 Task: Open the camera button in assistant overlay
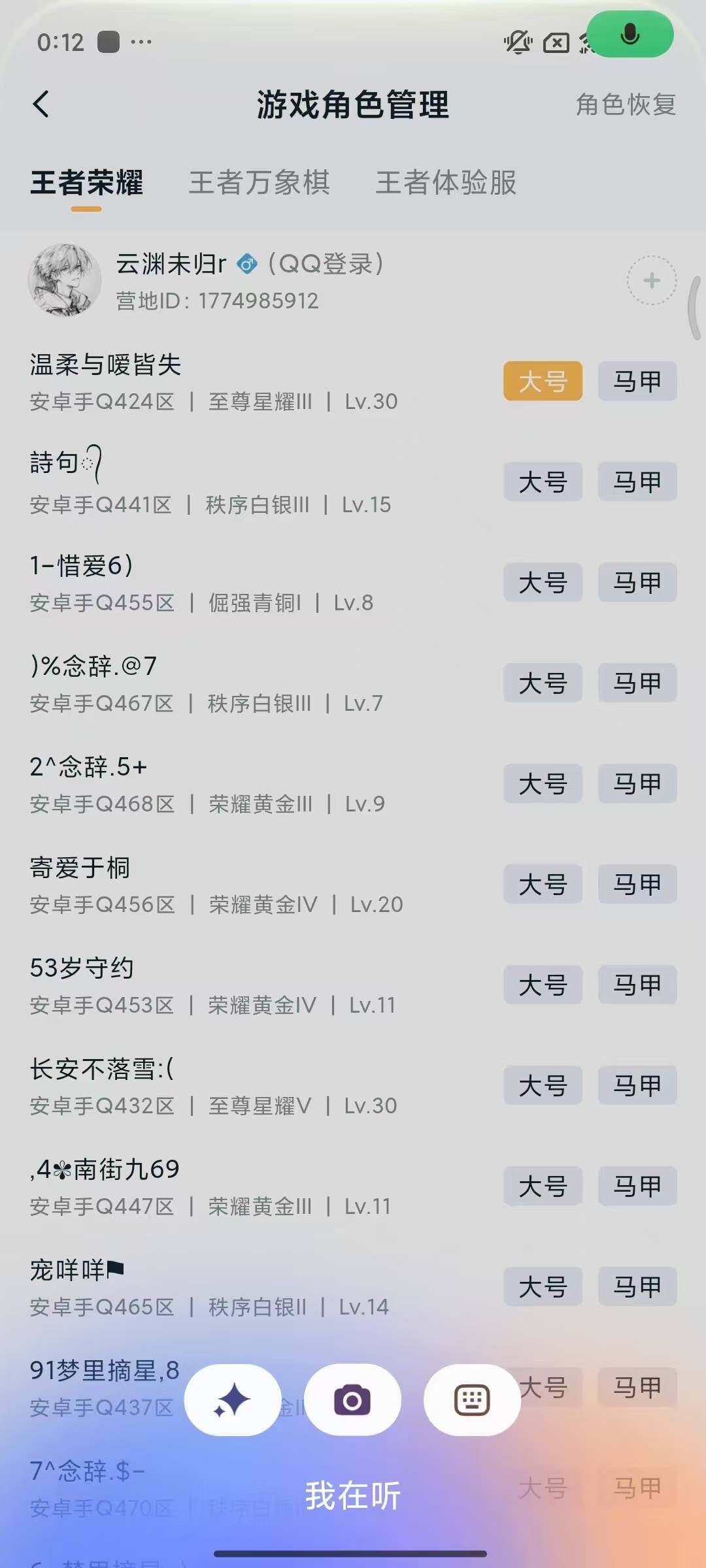(352, 1400)
